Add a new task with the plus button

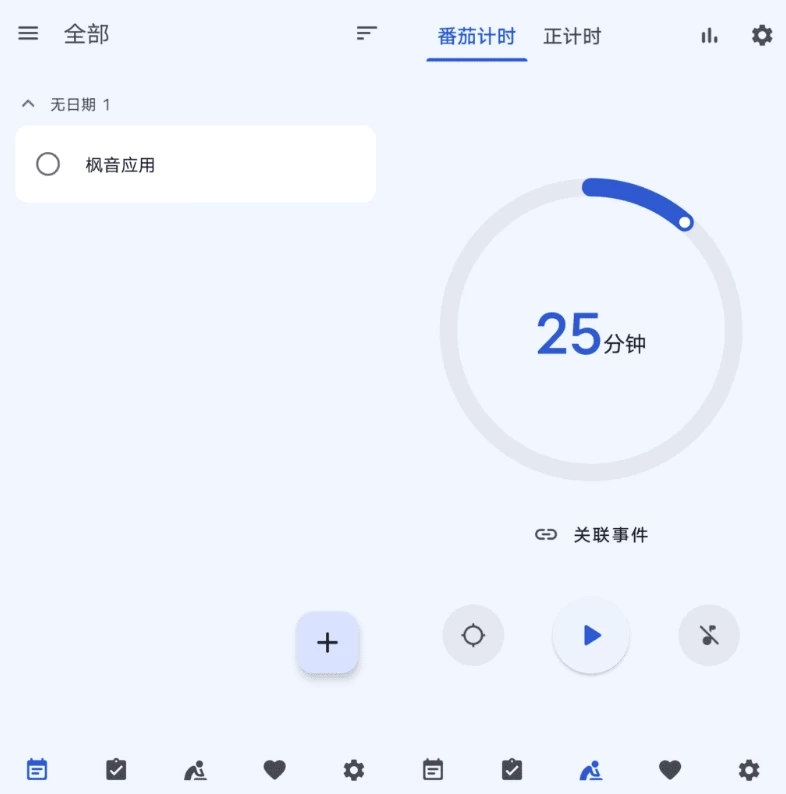[x=327, y=642]
